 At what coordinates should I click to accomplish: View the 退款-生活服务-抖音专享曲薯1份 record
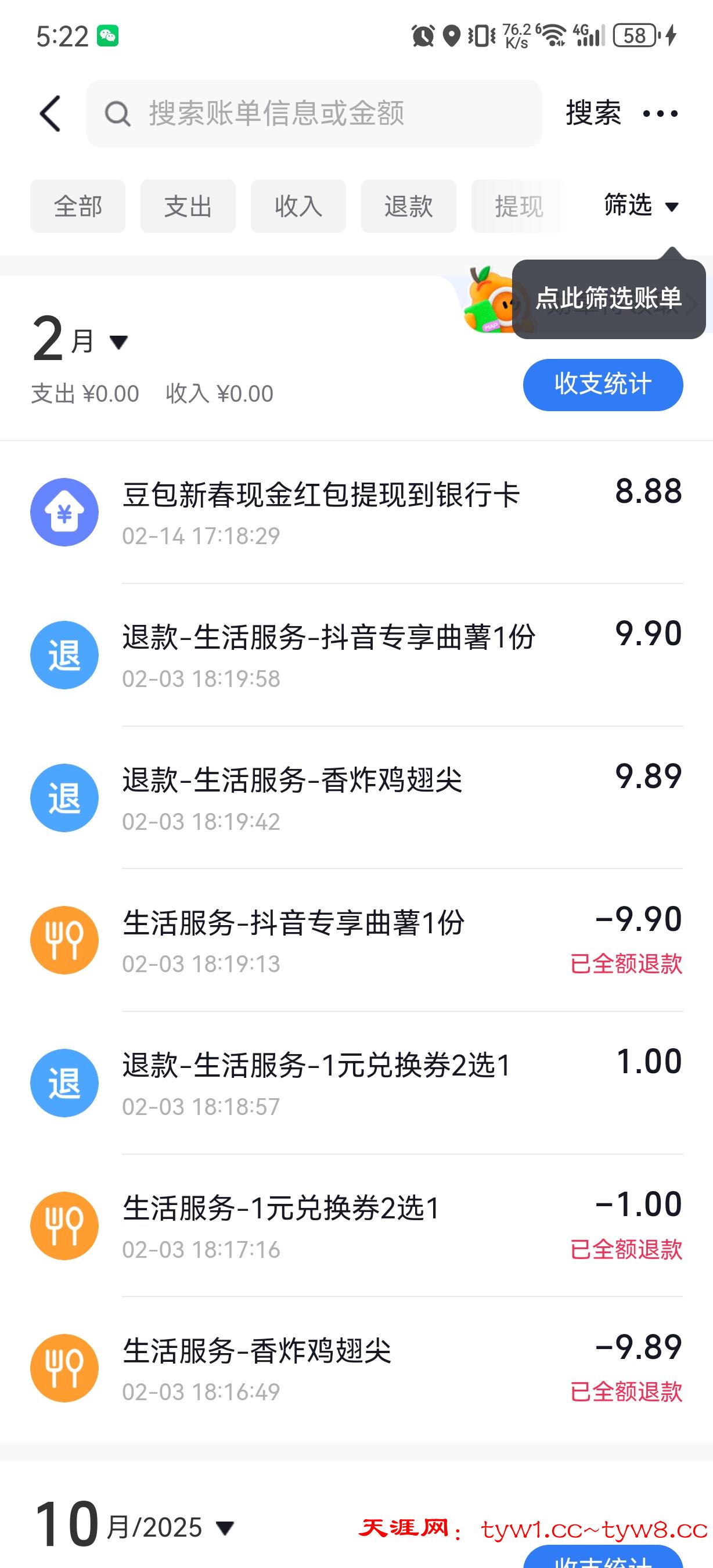(356, 655)
